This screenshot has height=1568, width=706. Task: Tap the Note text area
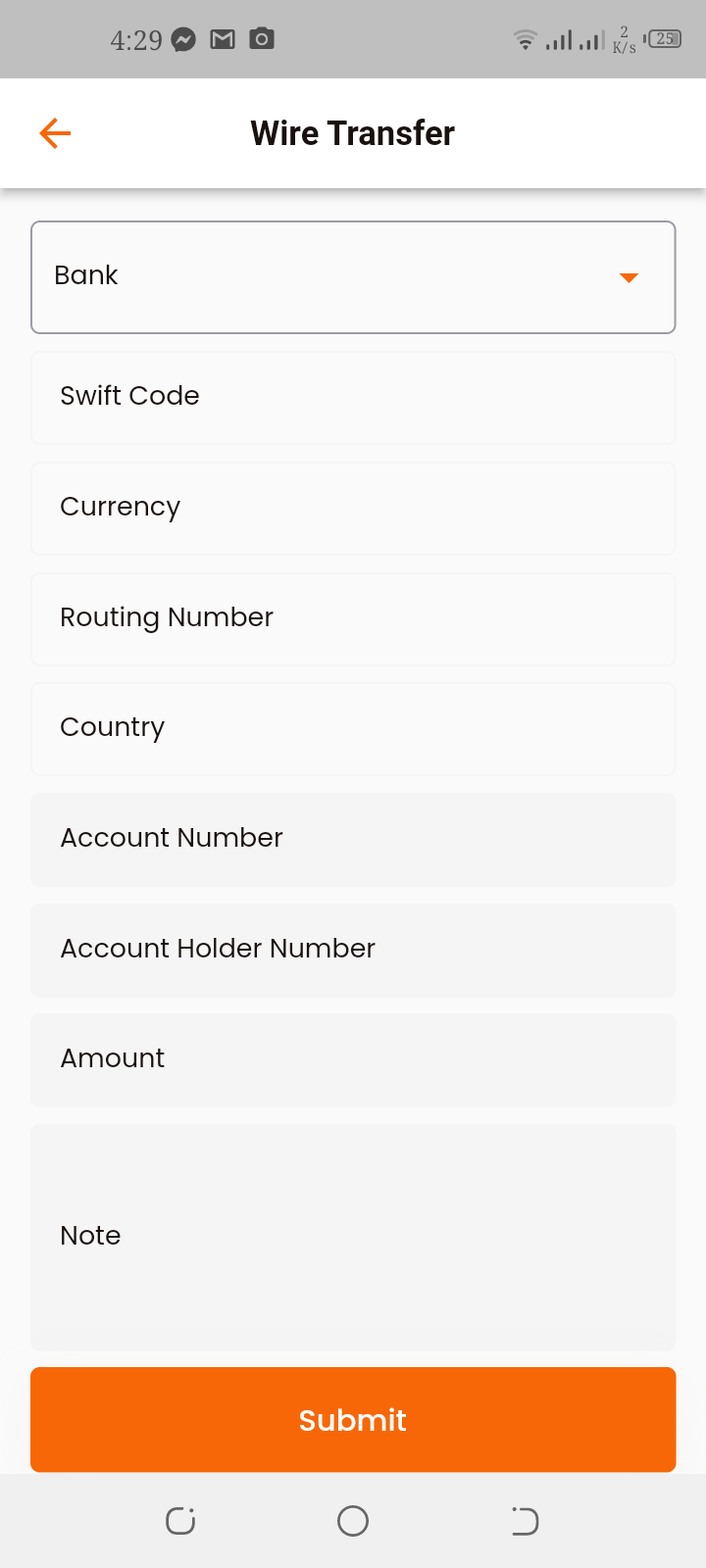pos(353,1237)
